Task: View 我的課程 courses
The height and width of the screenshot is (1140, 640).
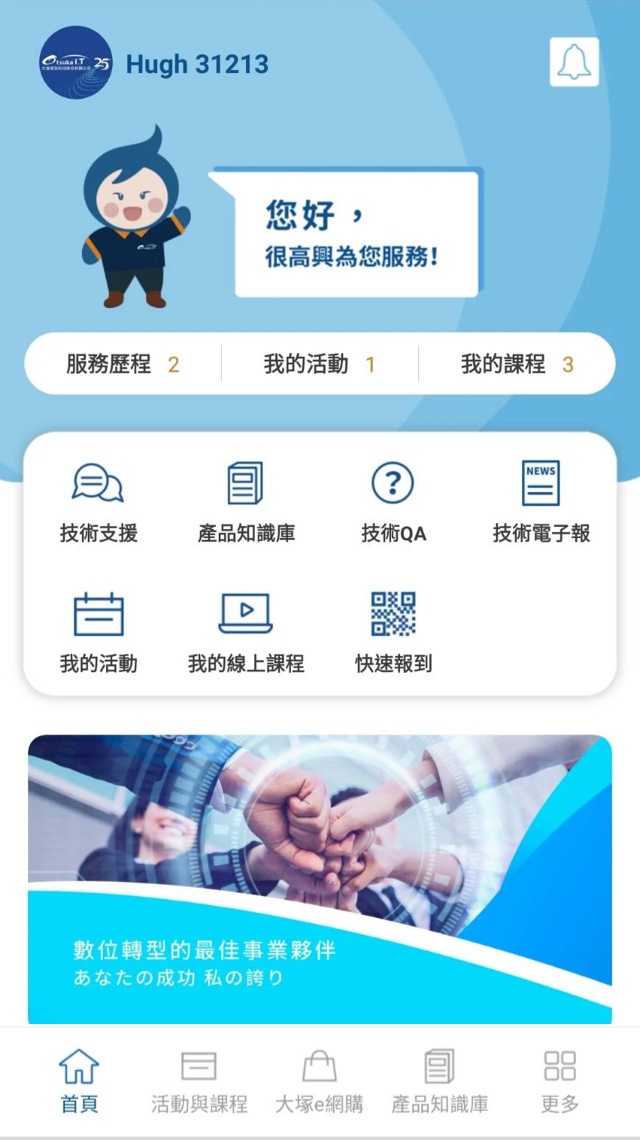Action: tap(516, 364)
